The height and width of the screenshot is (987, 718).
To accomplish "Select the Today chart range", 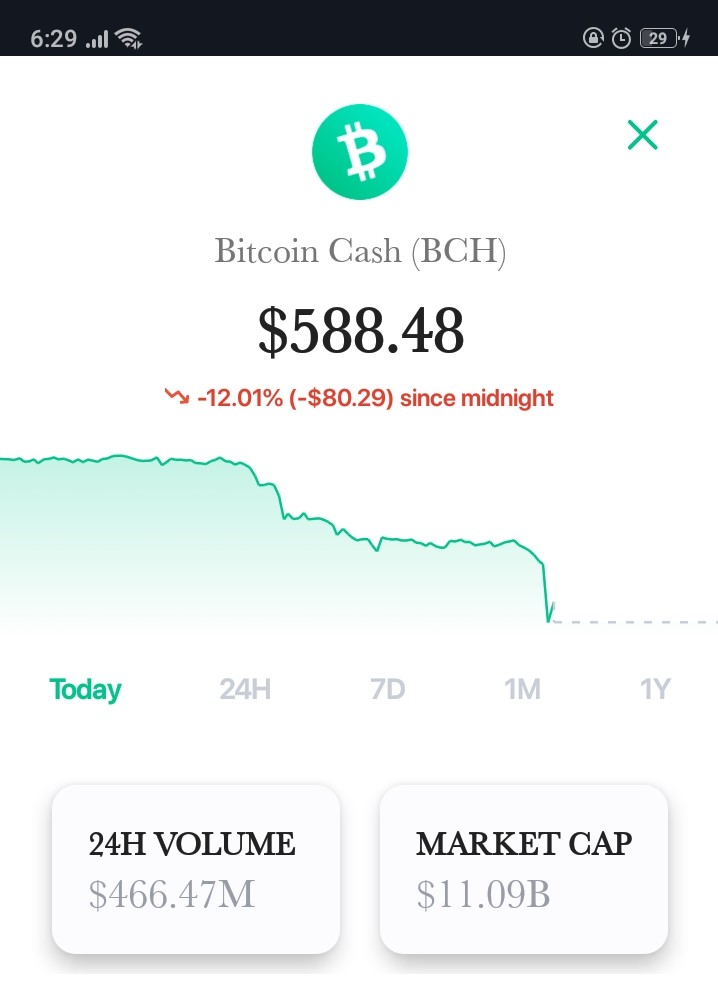I will pyautogui.click(x=85, y=690).
